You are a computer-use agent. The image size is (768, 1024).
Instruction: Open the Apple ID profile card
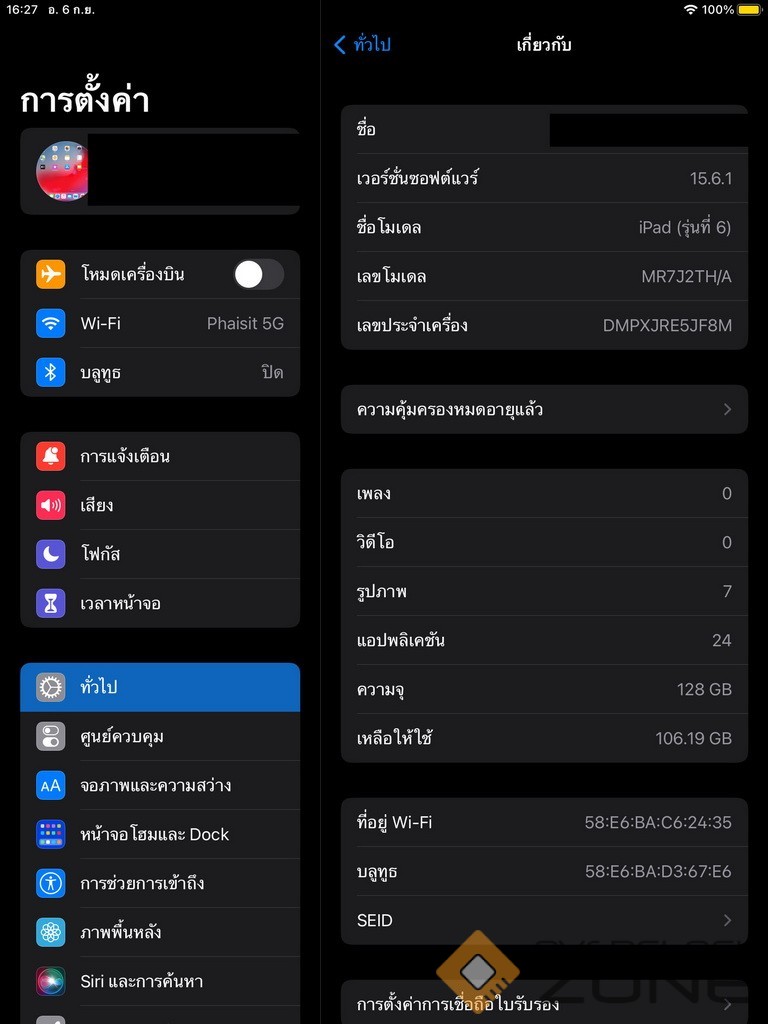pos(160,171)
